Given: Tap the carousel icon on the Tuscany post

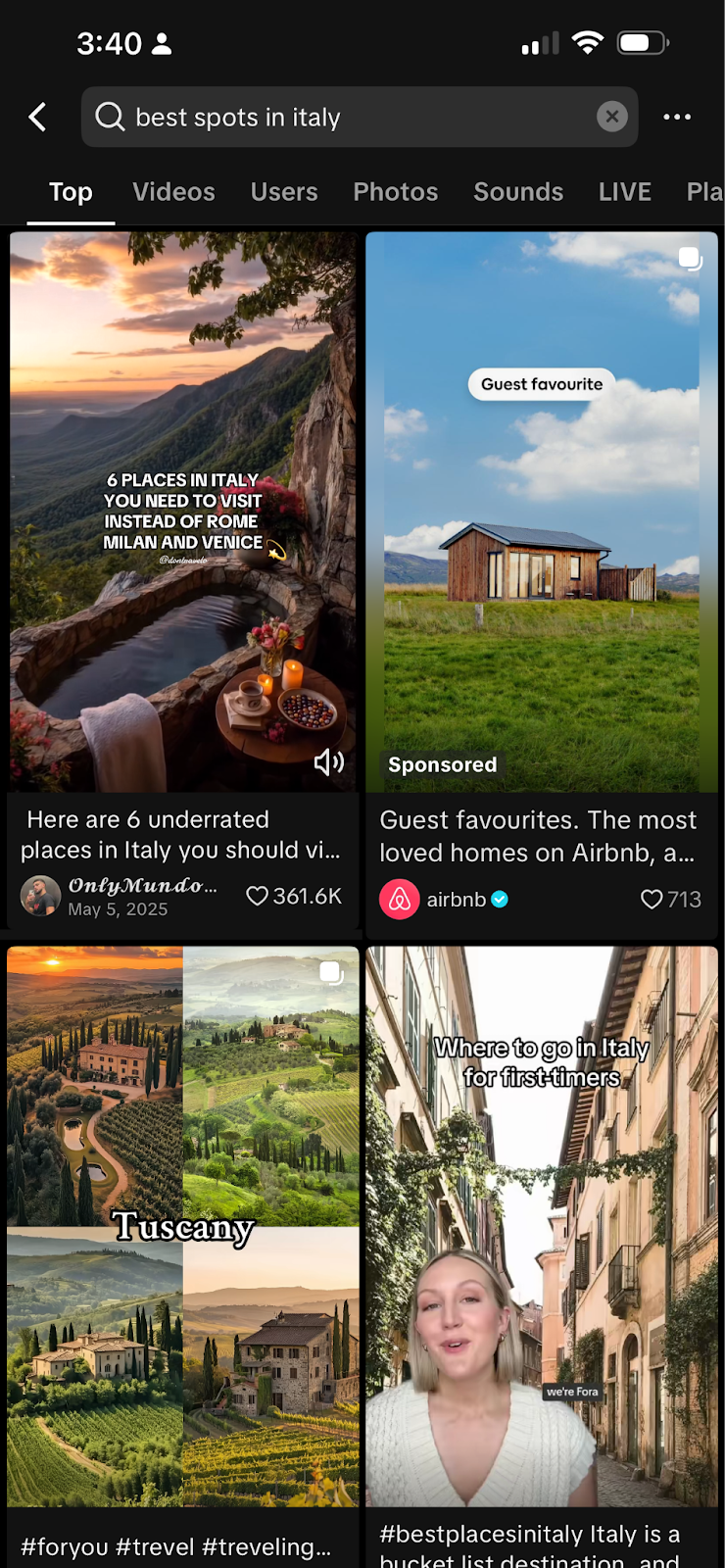Looking at the screenshot, I should coord(331,973).
